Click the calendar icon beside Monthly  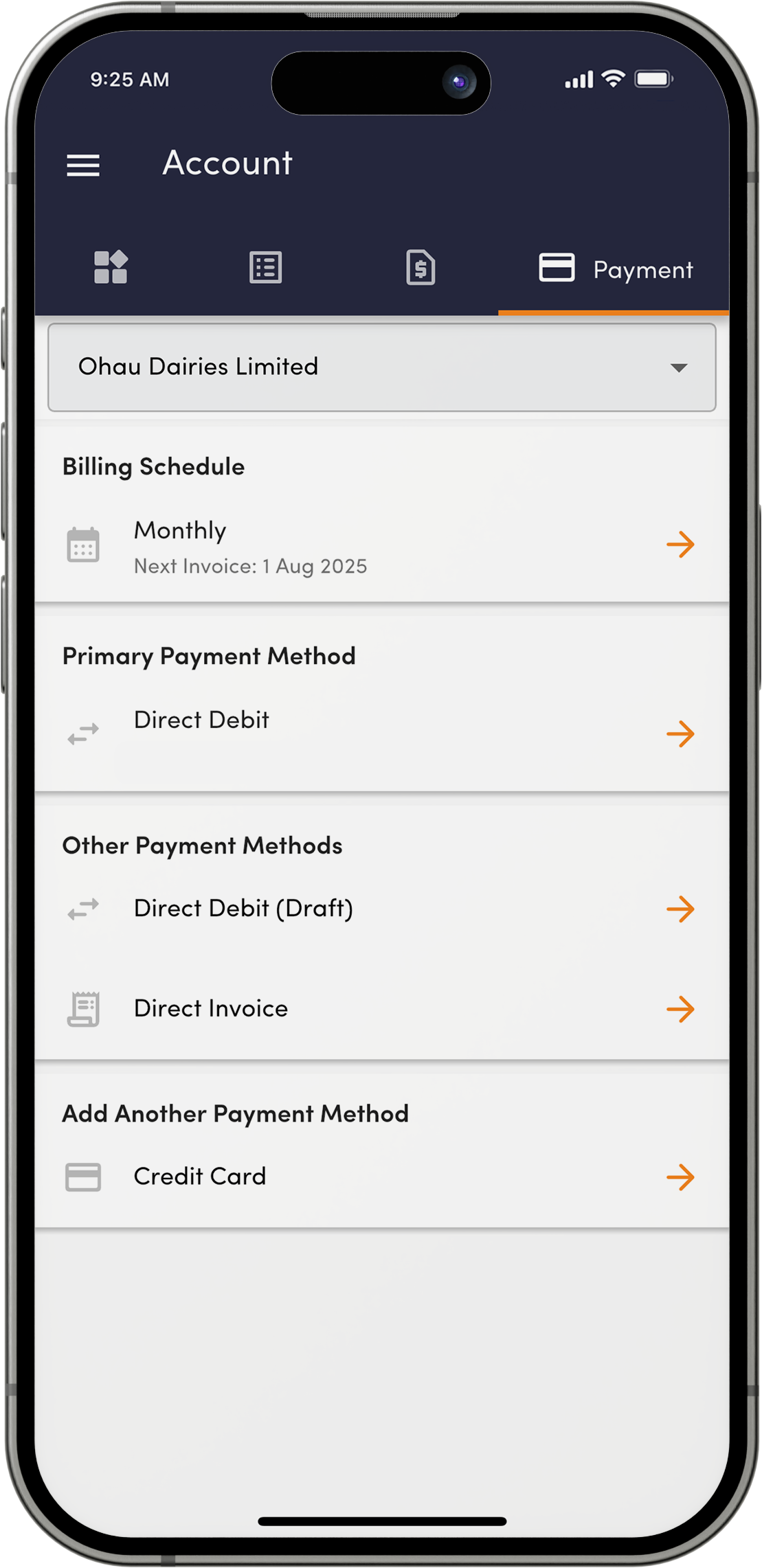(x=84, y=545)
